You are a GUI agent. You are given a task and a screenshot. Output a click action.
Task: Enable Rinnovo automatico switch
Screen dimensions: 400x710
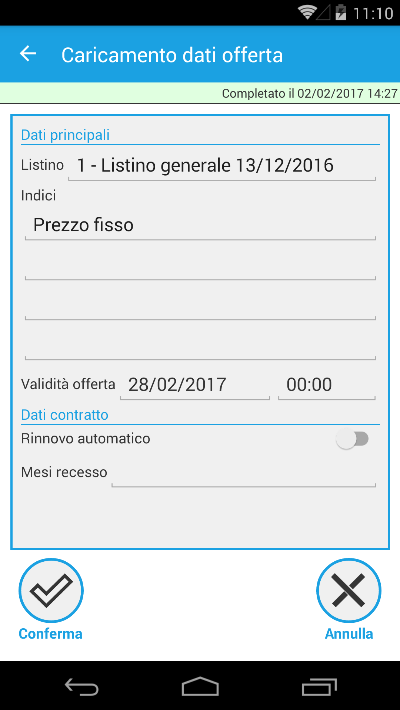pos(352,440)
